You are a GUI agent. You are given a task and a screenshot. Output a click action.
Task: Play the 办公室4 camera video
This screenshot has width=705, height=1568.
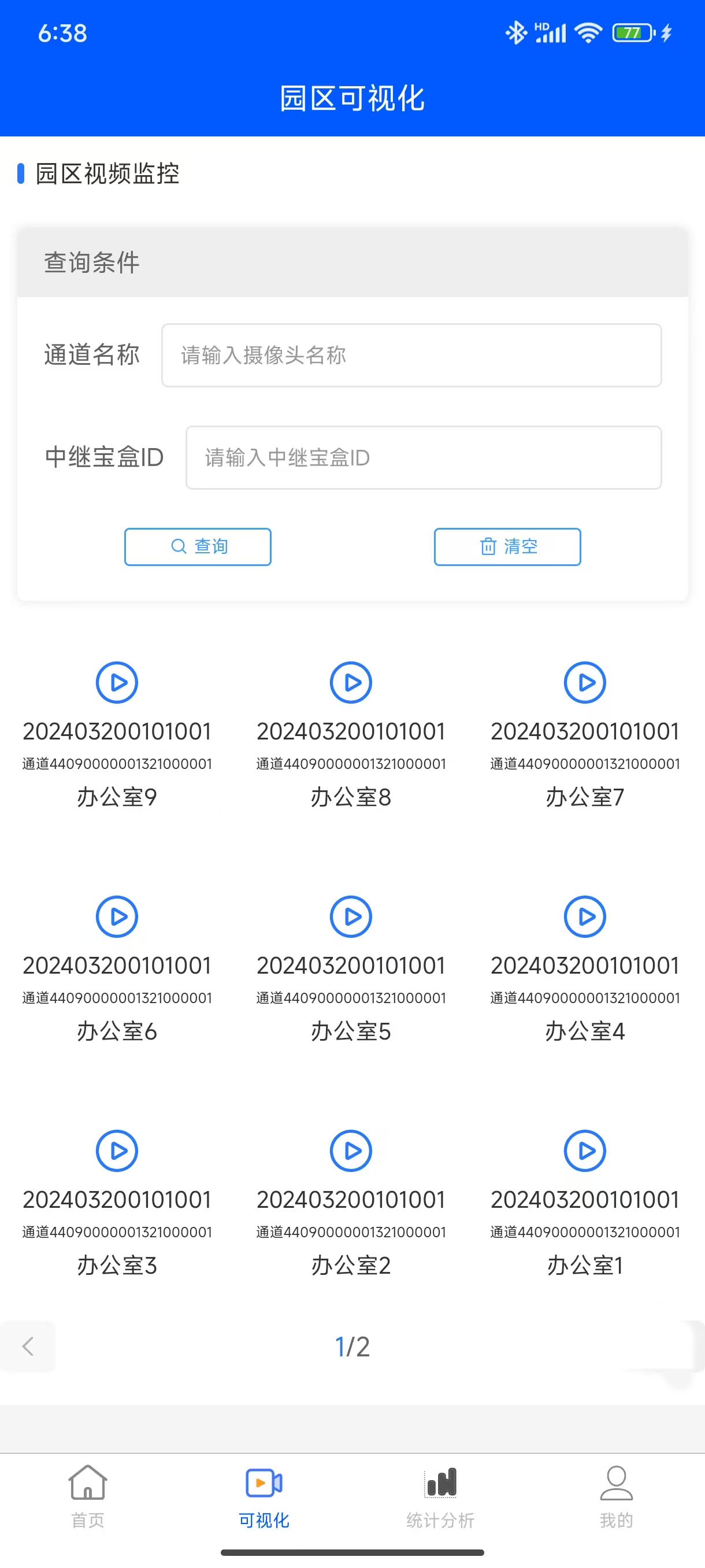585,917
